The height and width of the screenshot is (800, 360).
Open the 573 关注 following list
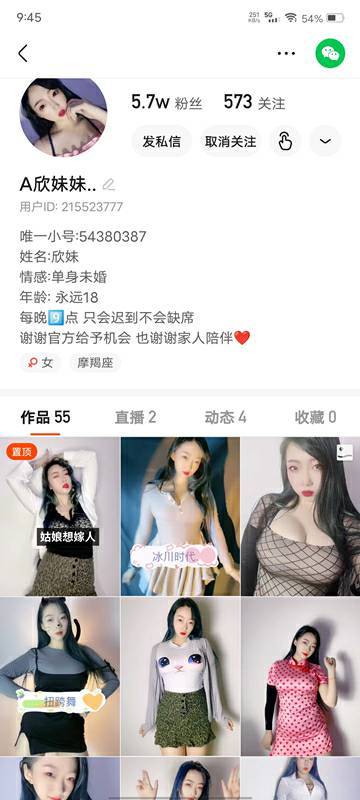coord(254,103)
